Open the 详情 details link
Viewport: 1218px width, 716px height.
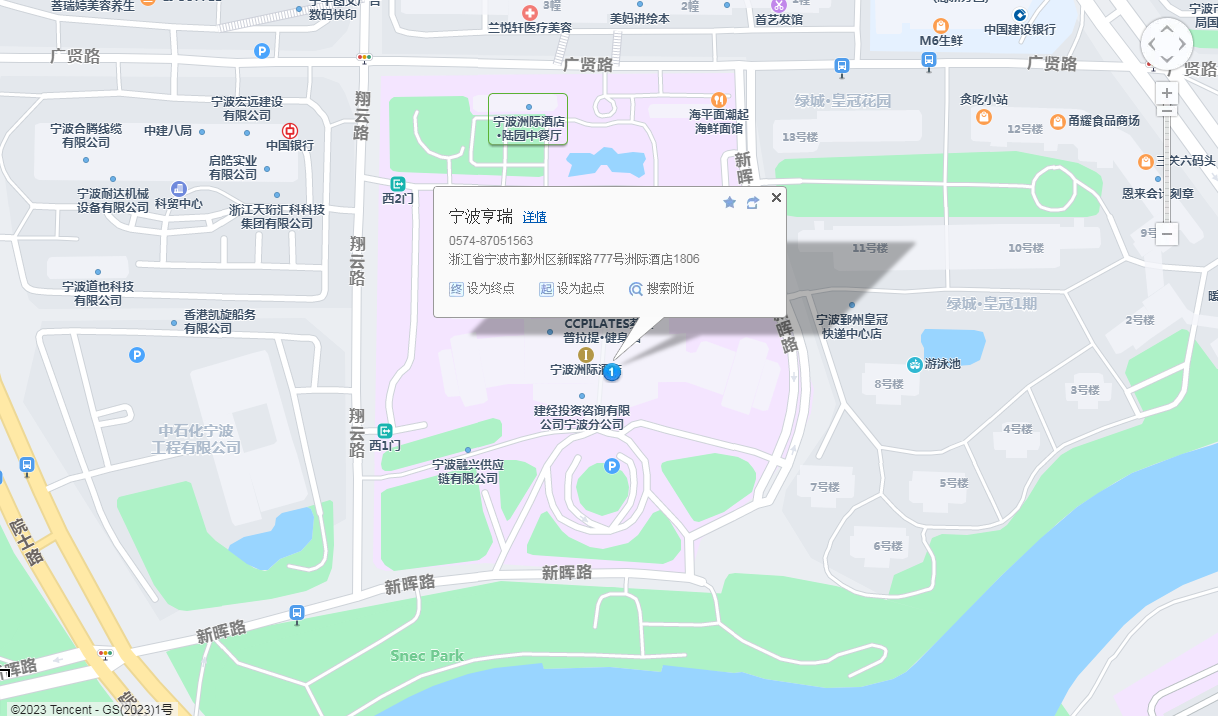[534, 217]
